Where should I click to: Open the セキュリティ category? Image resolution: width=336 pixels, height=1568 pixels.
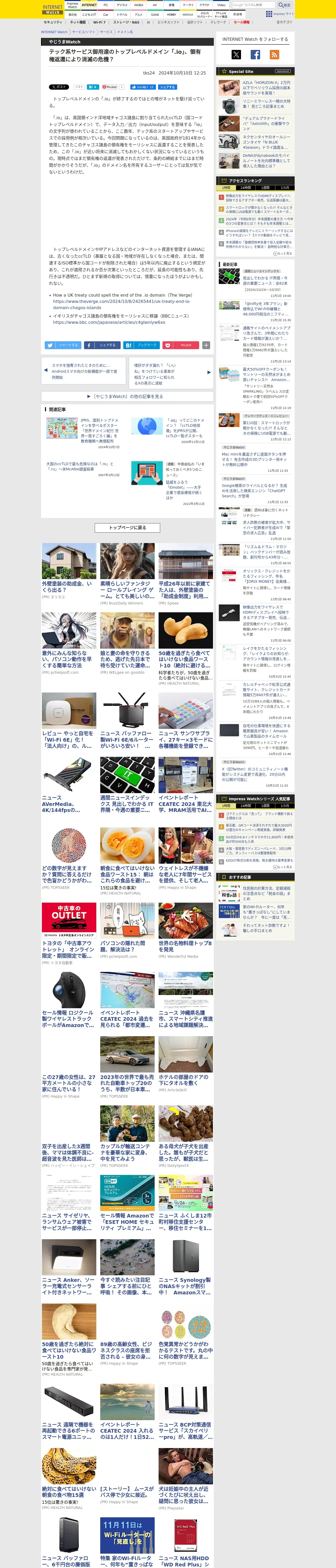click(52, 22)
